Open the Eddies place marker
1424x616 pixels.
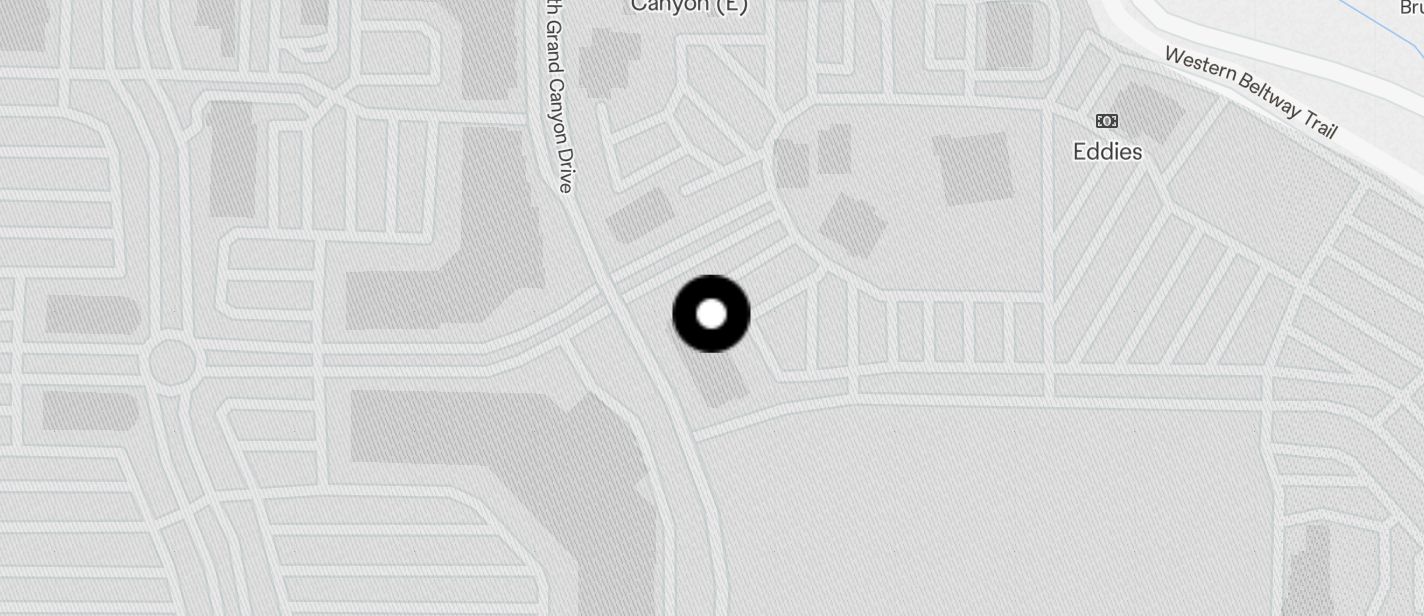click(1106, 122)
